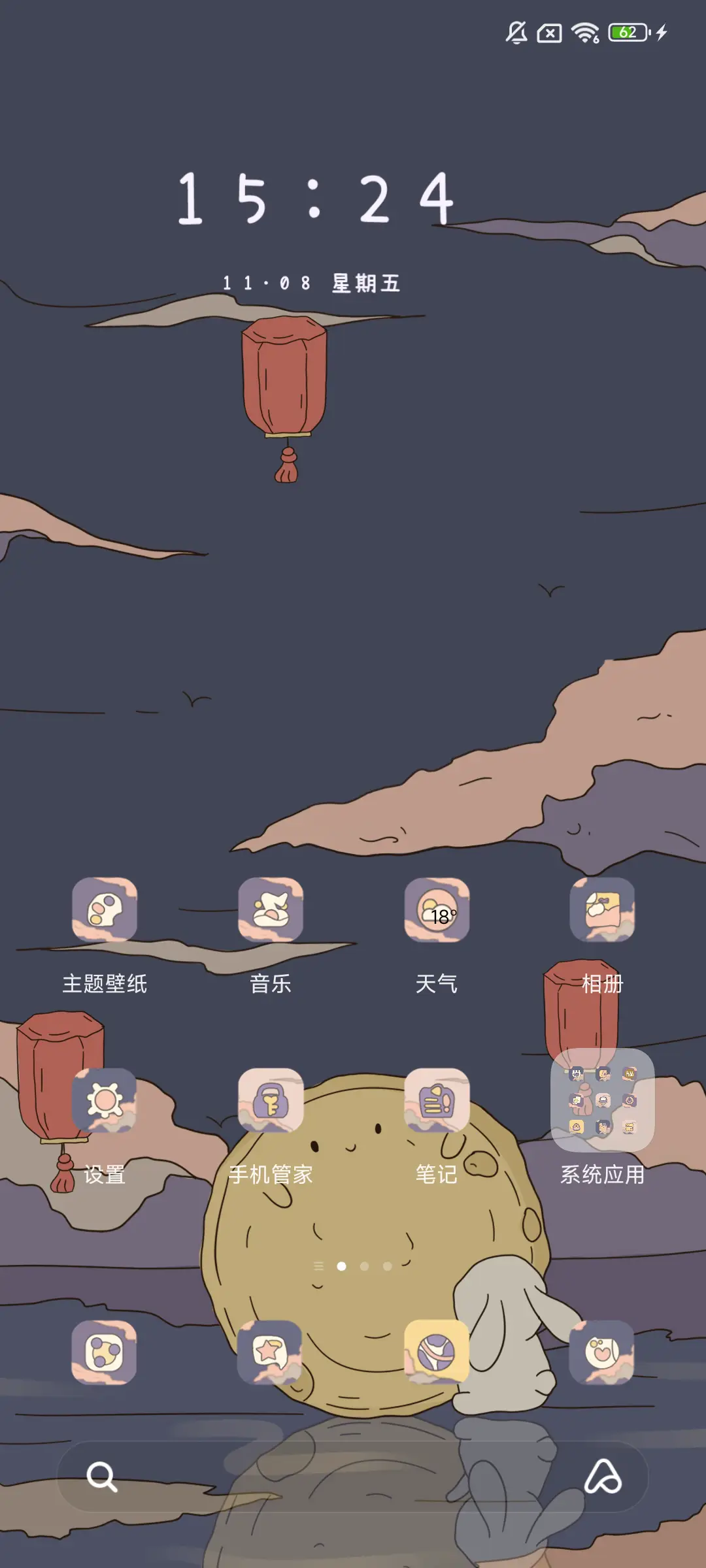Tap the yellow recycle icon inside the folder
706x1568 pixels.
(x=577, y=1127)
